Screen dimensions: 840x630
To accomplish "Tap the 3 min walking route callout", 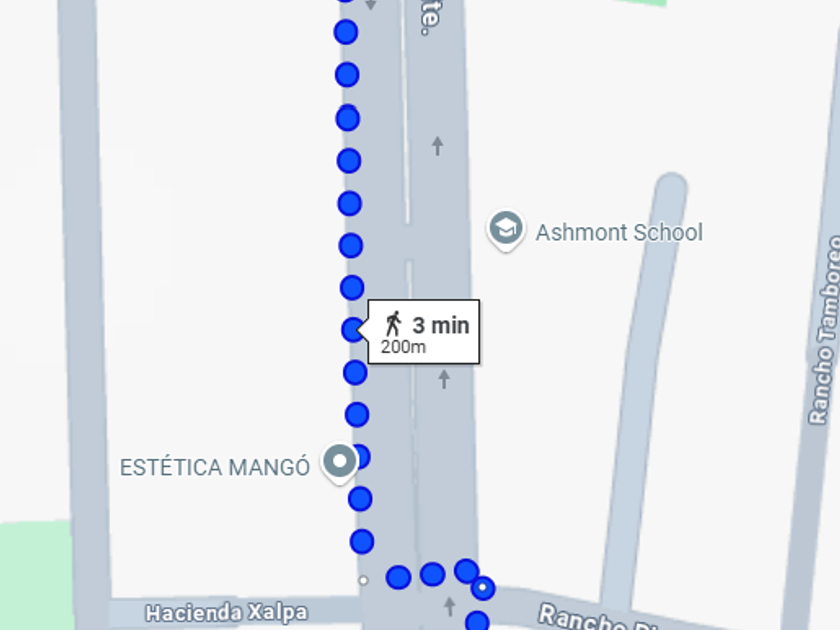I will pyautogui.click(x=425, y=331).
